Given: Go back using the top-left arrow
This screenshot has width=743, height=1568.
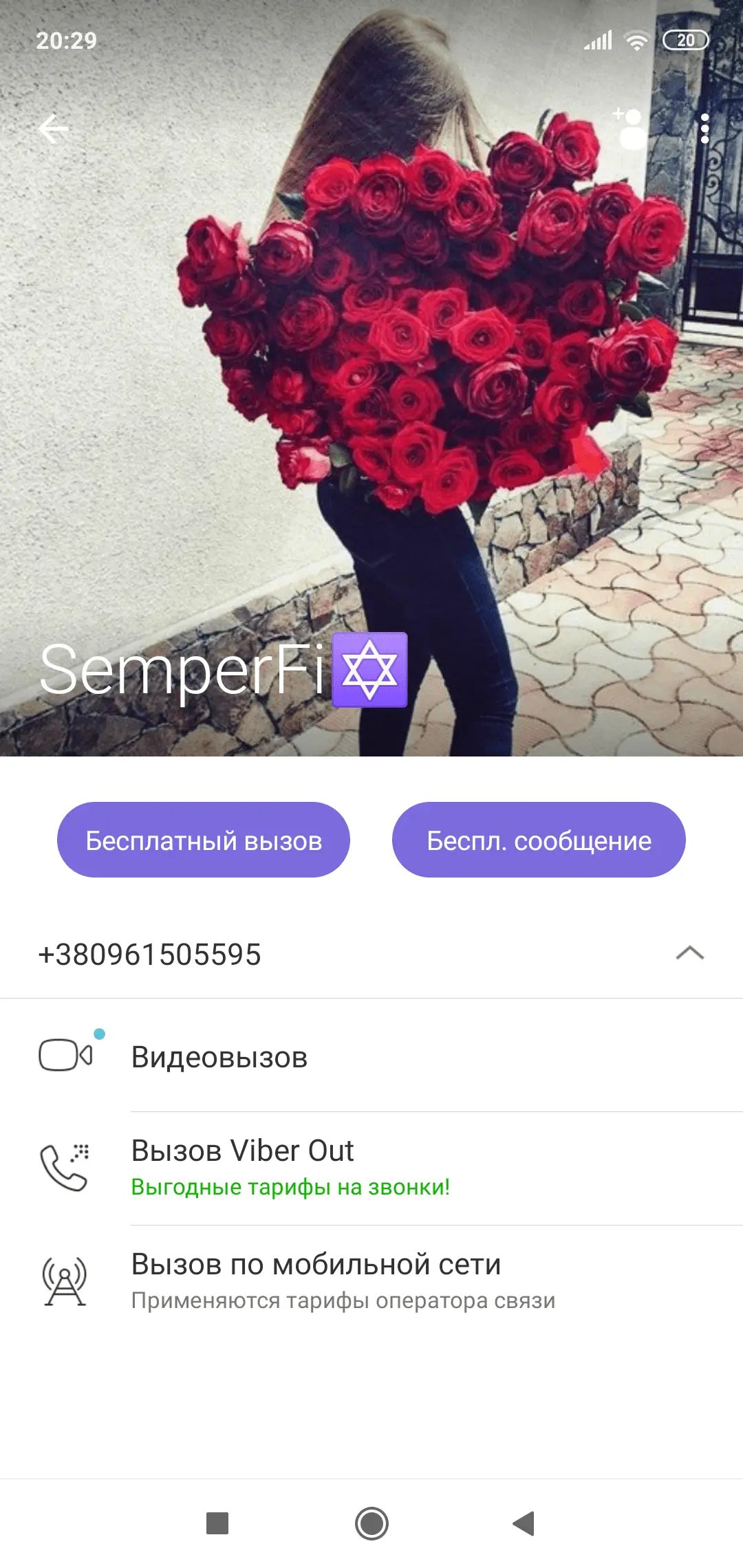Looking at the screenshot, I should coord(54,129).
